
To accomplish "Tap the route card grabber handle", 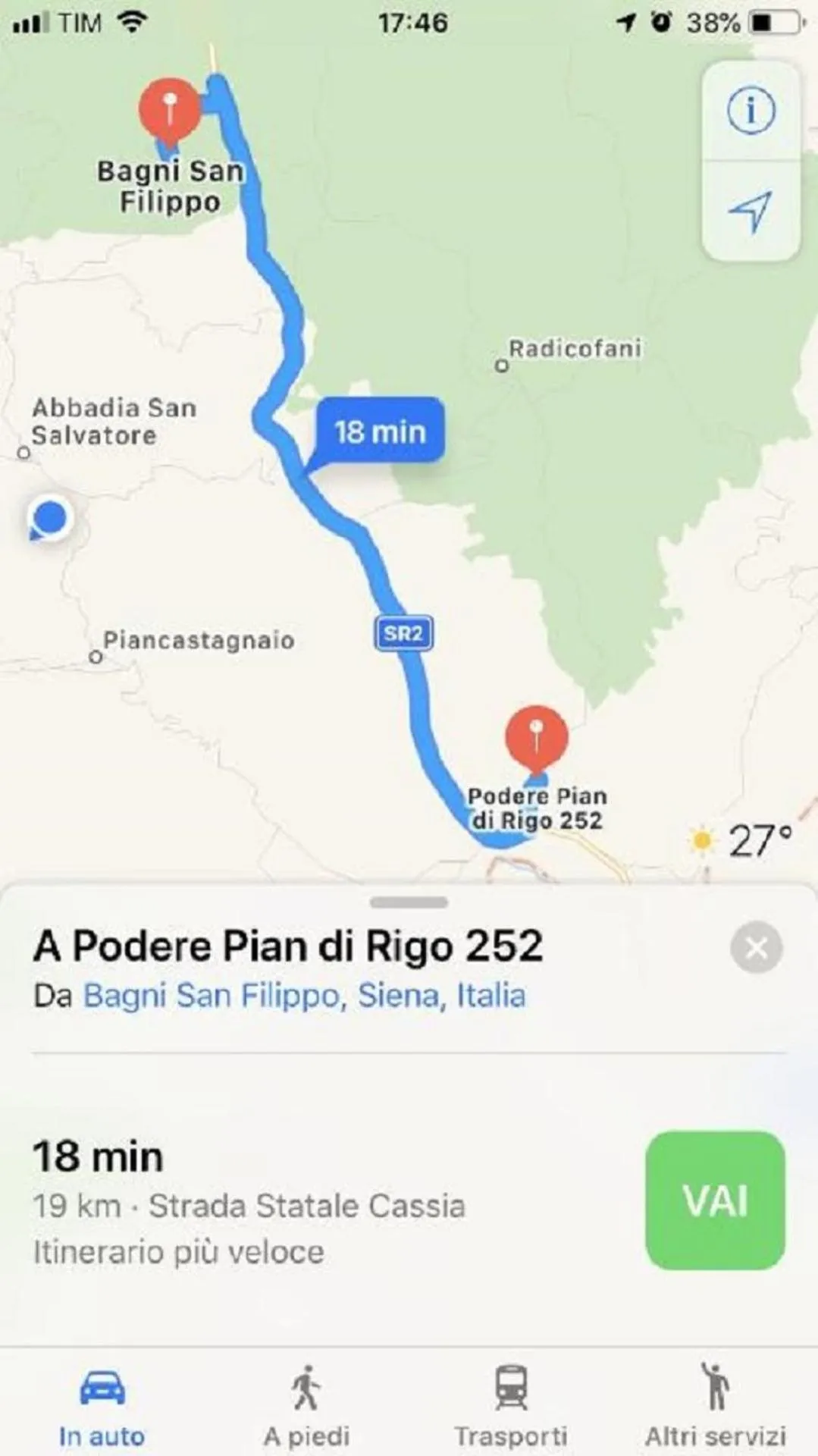I will tap(409, 902).
